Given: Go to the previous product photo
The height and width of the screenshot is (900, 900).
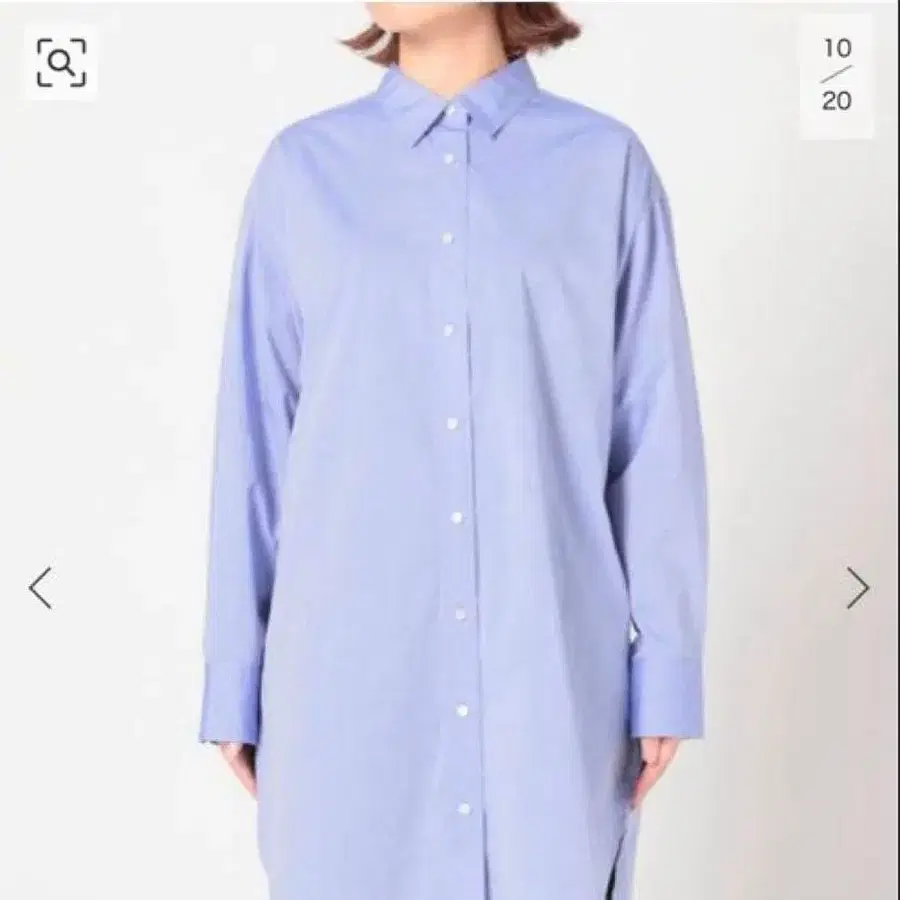Looking at the screenshot, I should (40, 588).
